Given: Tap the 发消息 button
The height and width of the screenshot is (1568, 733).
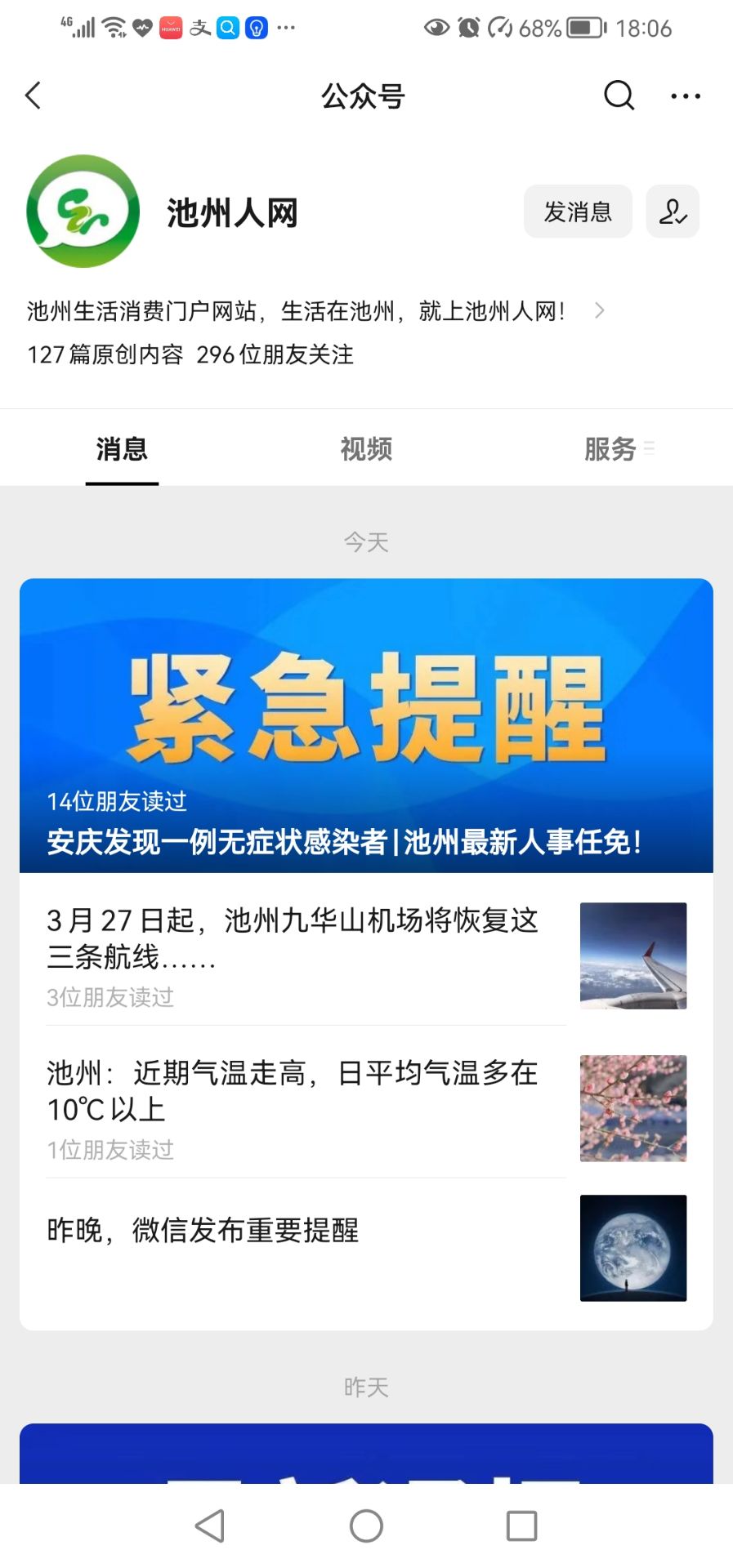Looking at the screenshot, I should [578, 212].
